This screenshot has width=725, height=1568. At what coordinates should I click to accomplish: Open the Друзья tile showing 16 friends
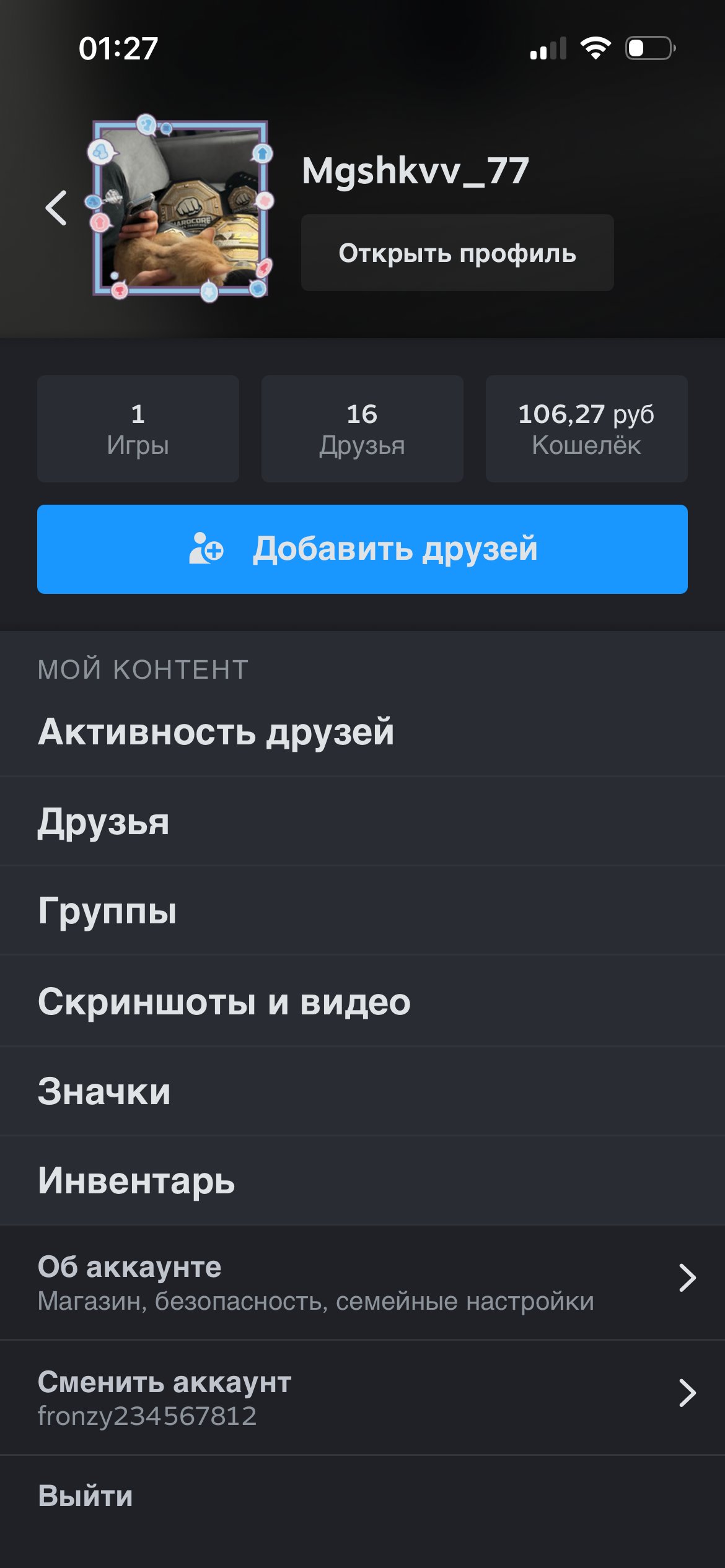pyautogui.click(x=362, y=429)
